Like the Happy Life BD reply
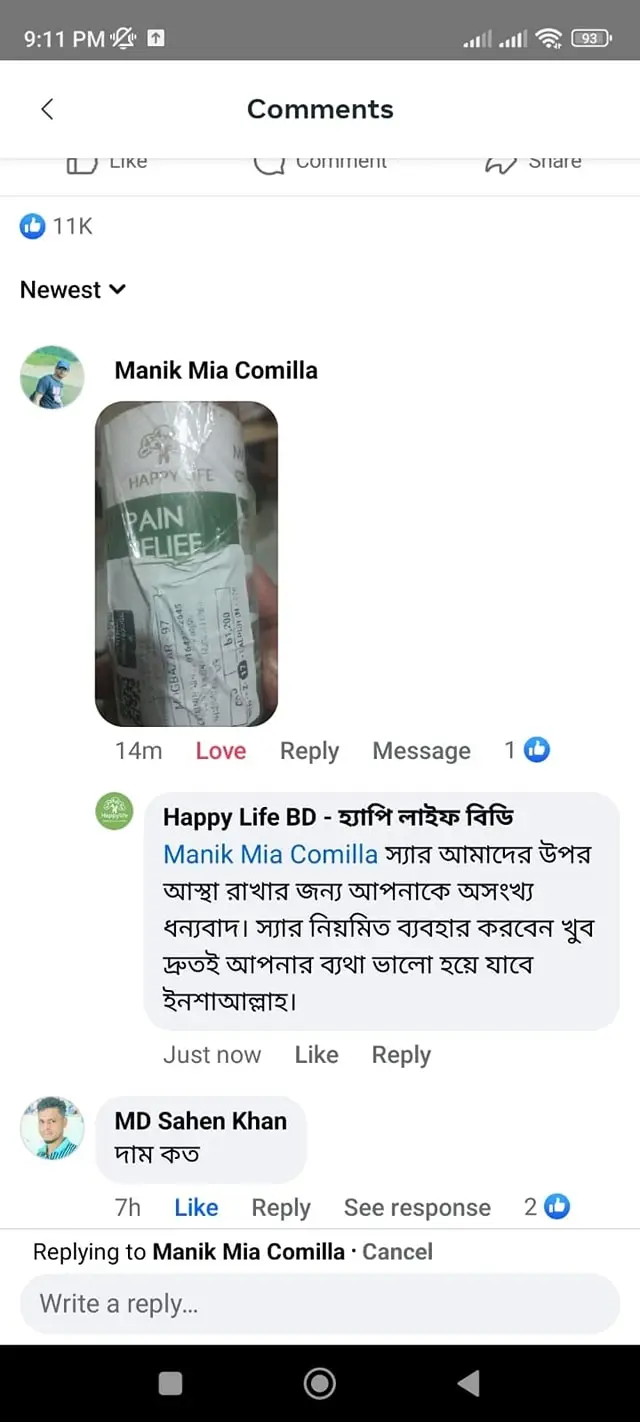Image resolution: width=640 pixels, height=1422 pixels. (316, 1055)
